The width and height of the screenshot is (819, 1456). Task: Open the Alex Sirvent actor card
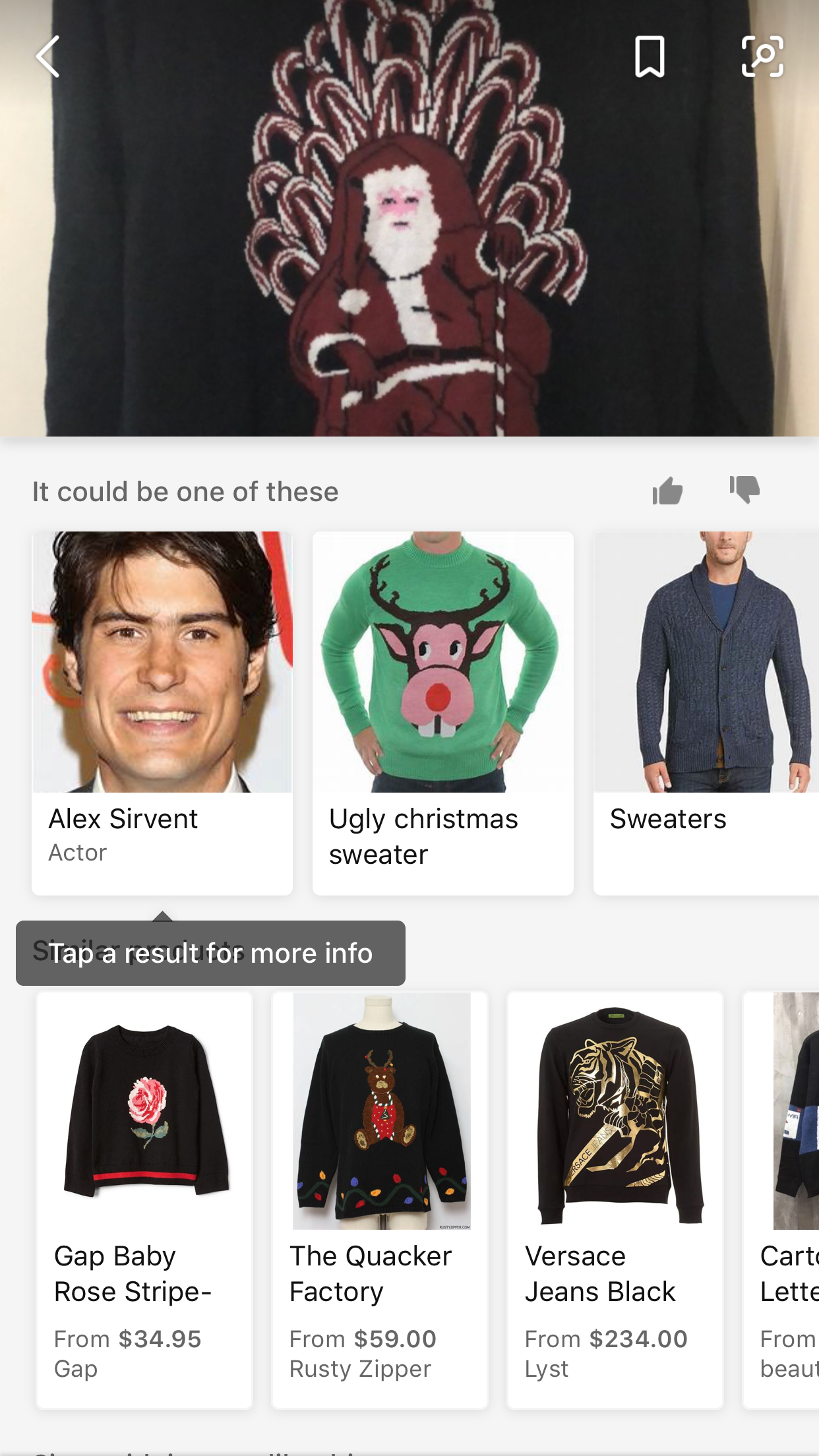click(162, 713)
